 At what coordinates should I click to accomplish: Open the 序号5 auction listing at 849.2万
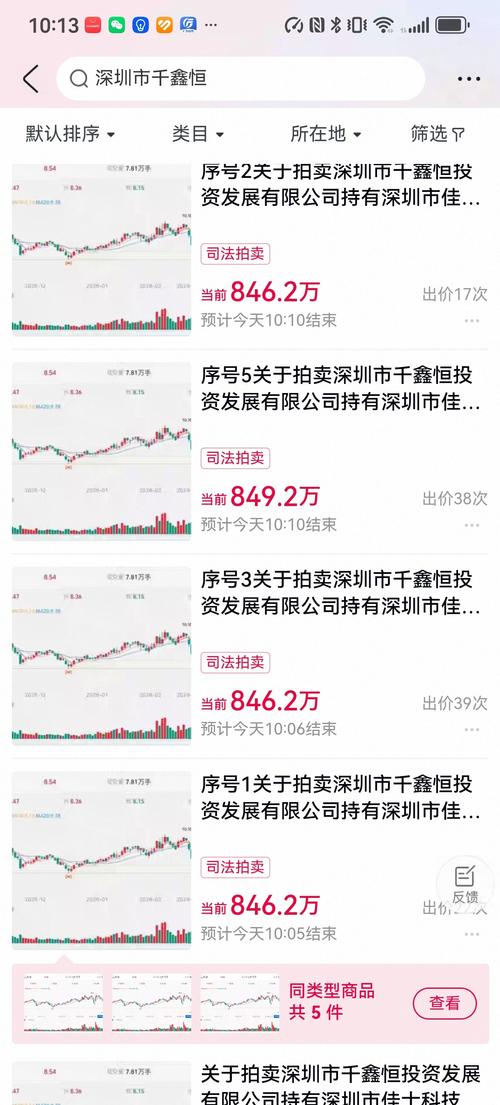point(250,451)
